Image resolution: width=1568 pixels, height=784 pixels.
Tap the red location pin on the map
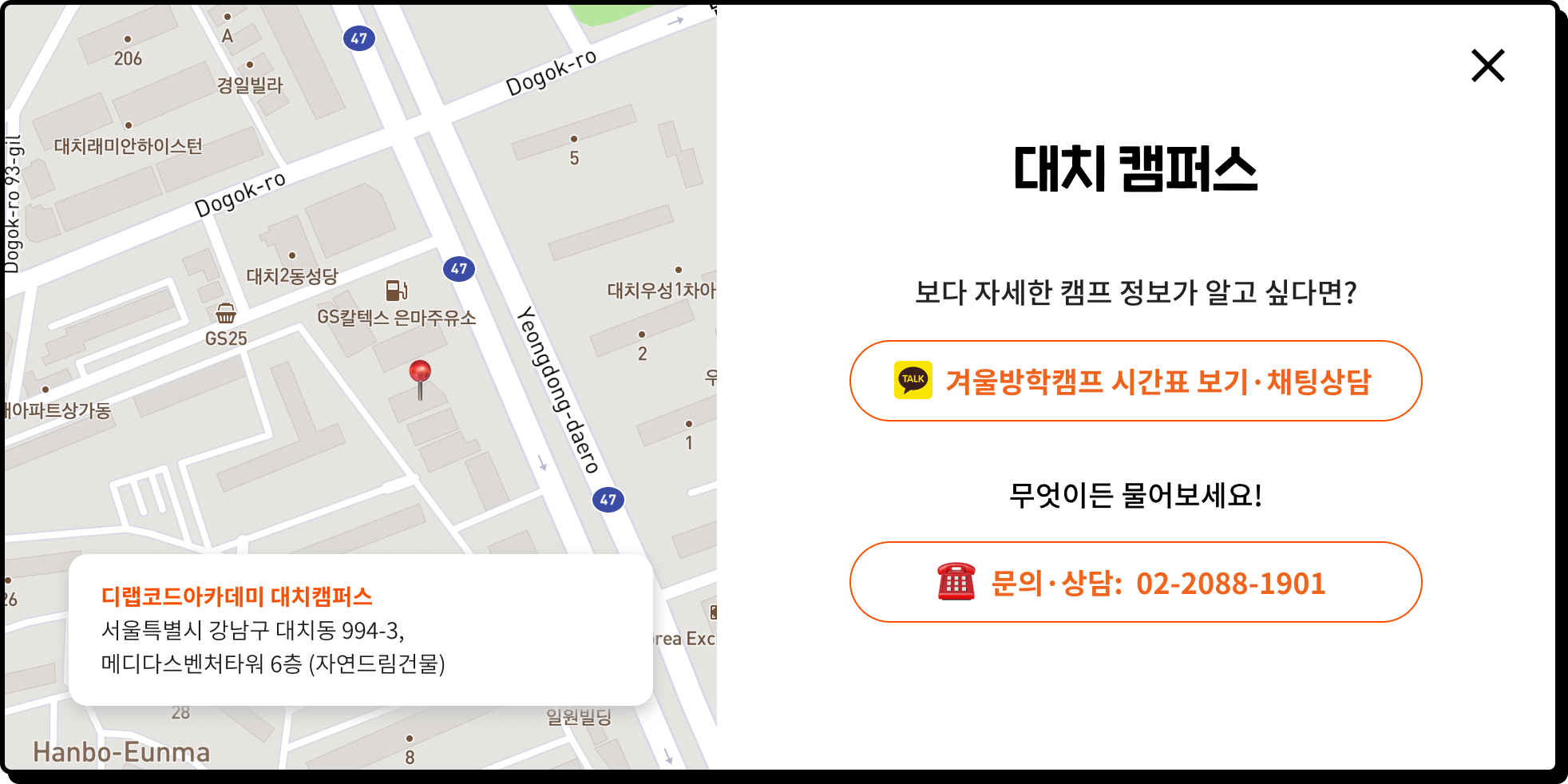click(x=420, y=374)
